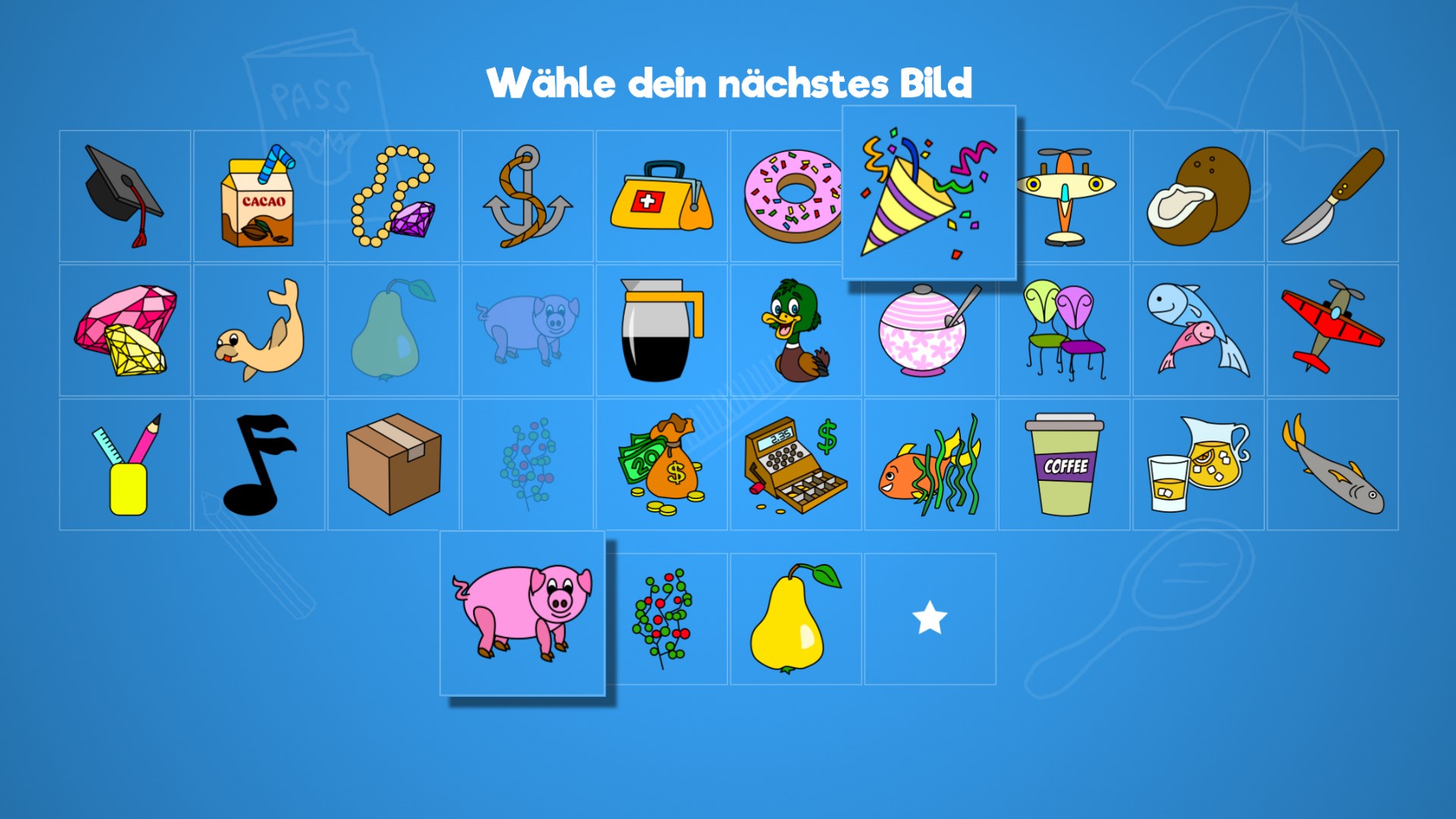Choose the pink pig picture
The width and height of the screenshot is (1456, 819).
click(522, 613)
